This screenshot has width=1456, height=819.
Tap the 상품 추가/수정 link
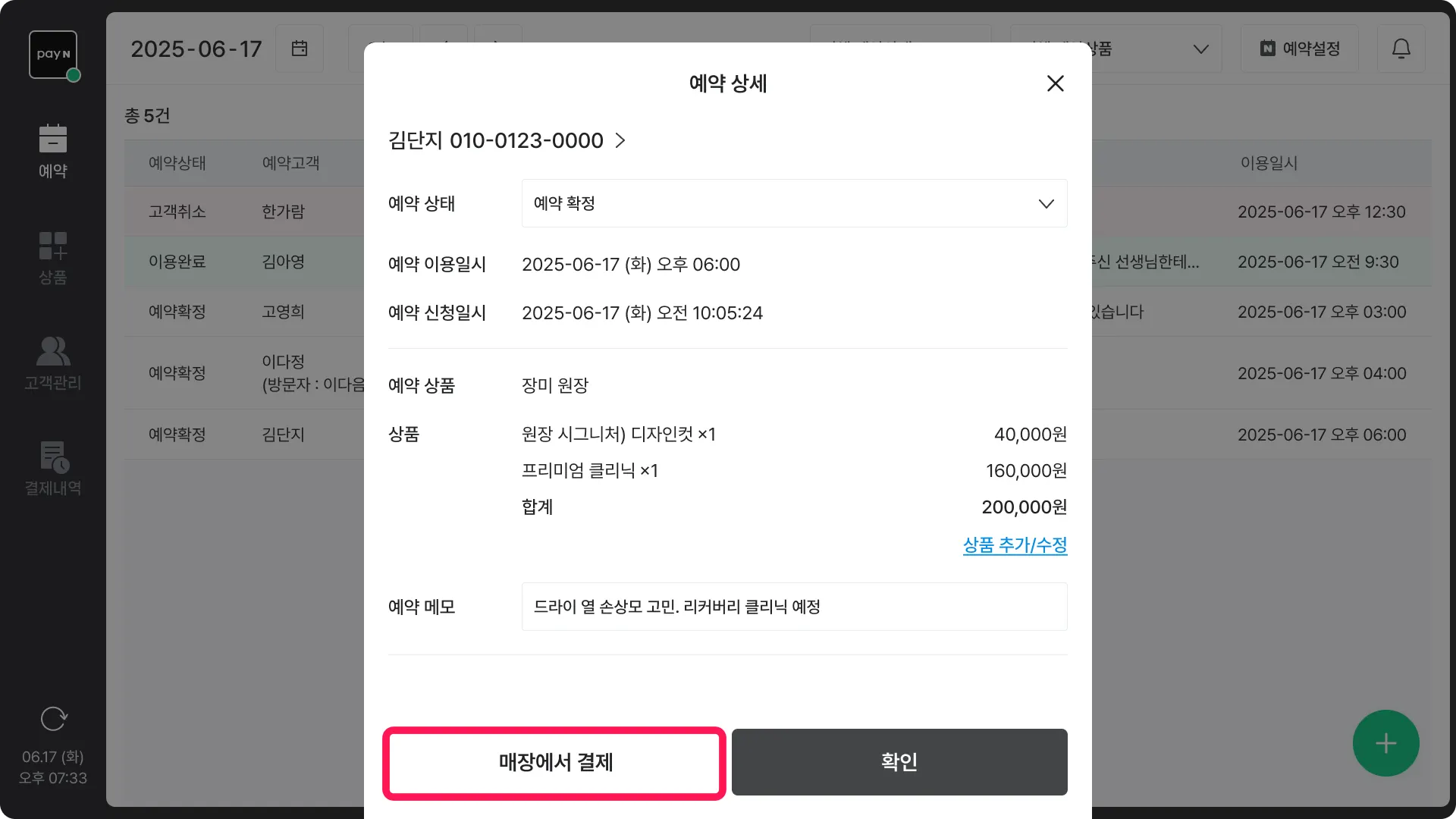(1015, 544)
